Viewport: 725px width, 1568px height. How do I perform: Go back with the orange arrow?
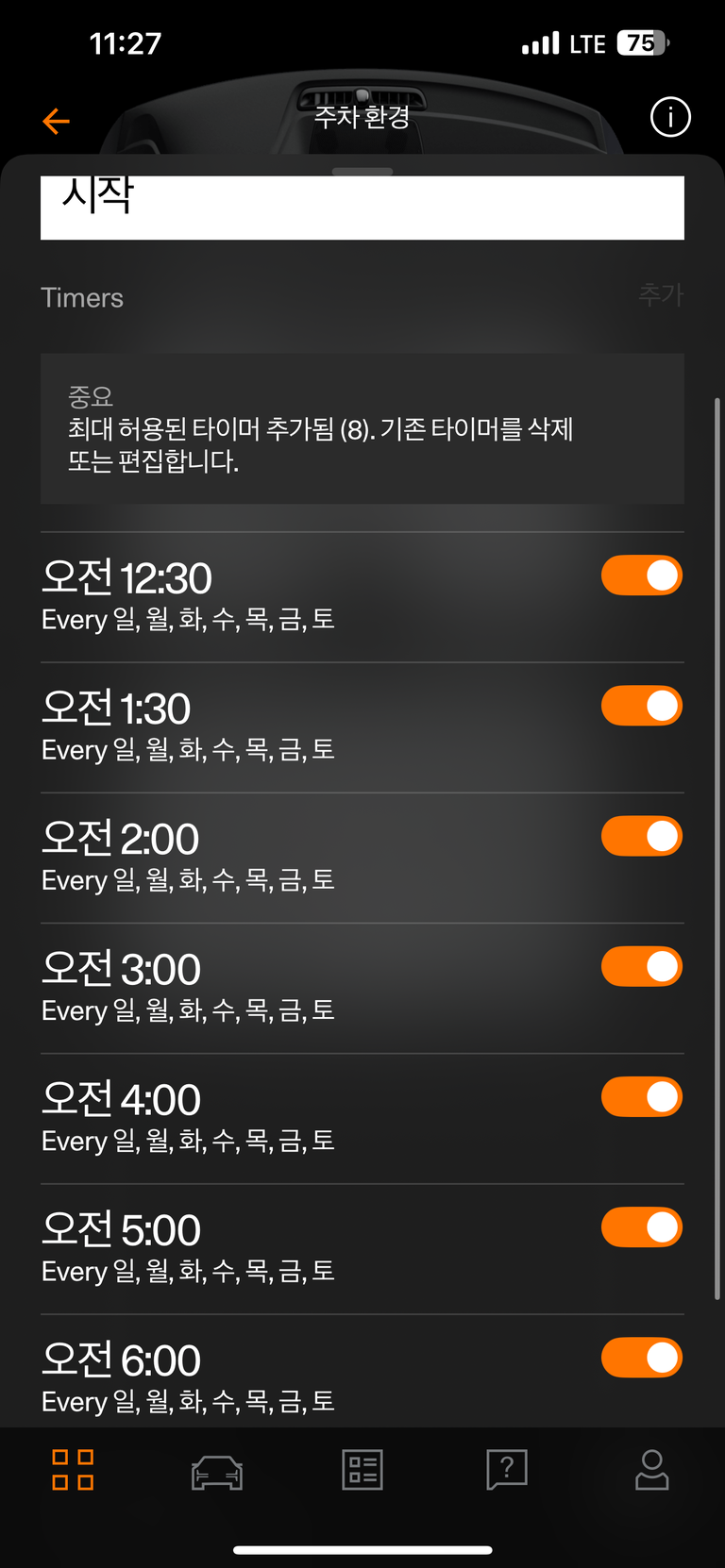(x=57, y=121)
